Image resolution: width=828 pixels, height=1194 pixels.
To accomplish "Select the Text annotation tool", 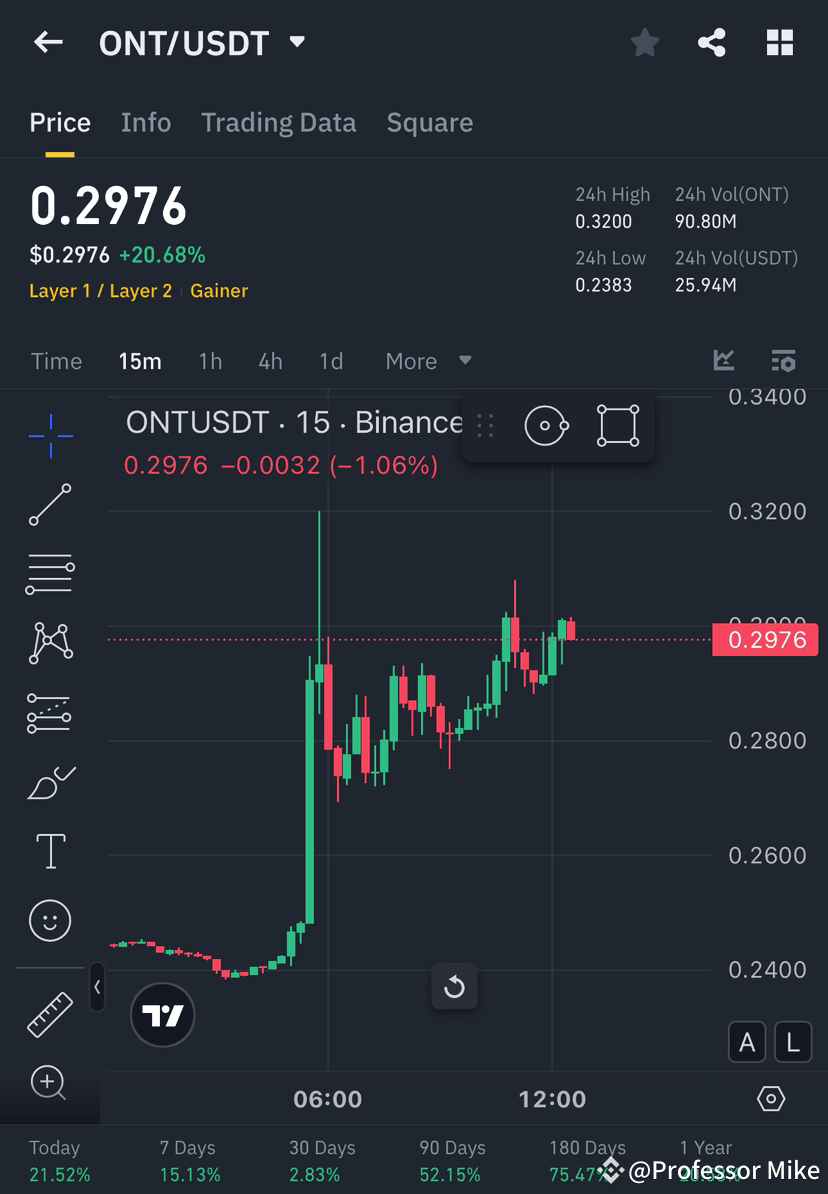I will click(x=50, y=850).
